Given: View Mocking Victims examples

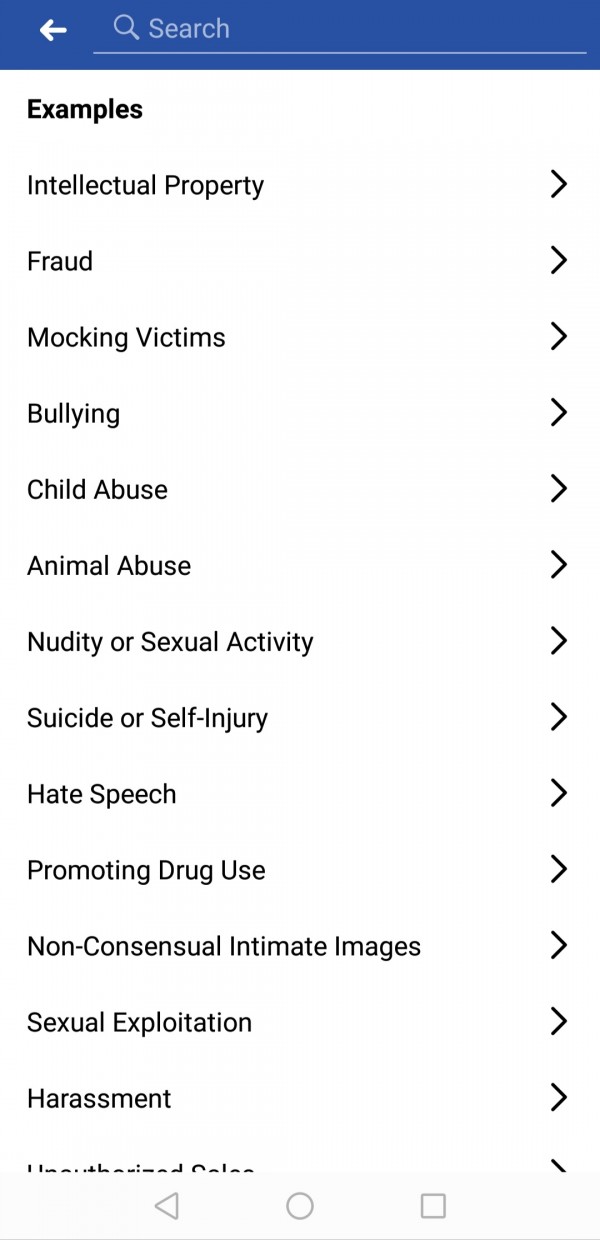Looking at the screenshot, I should (x=298, y=337).
